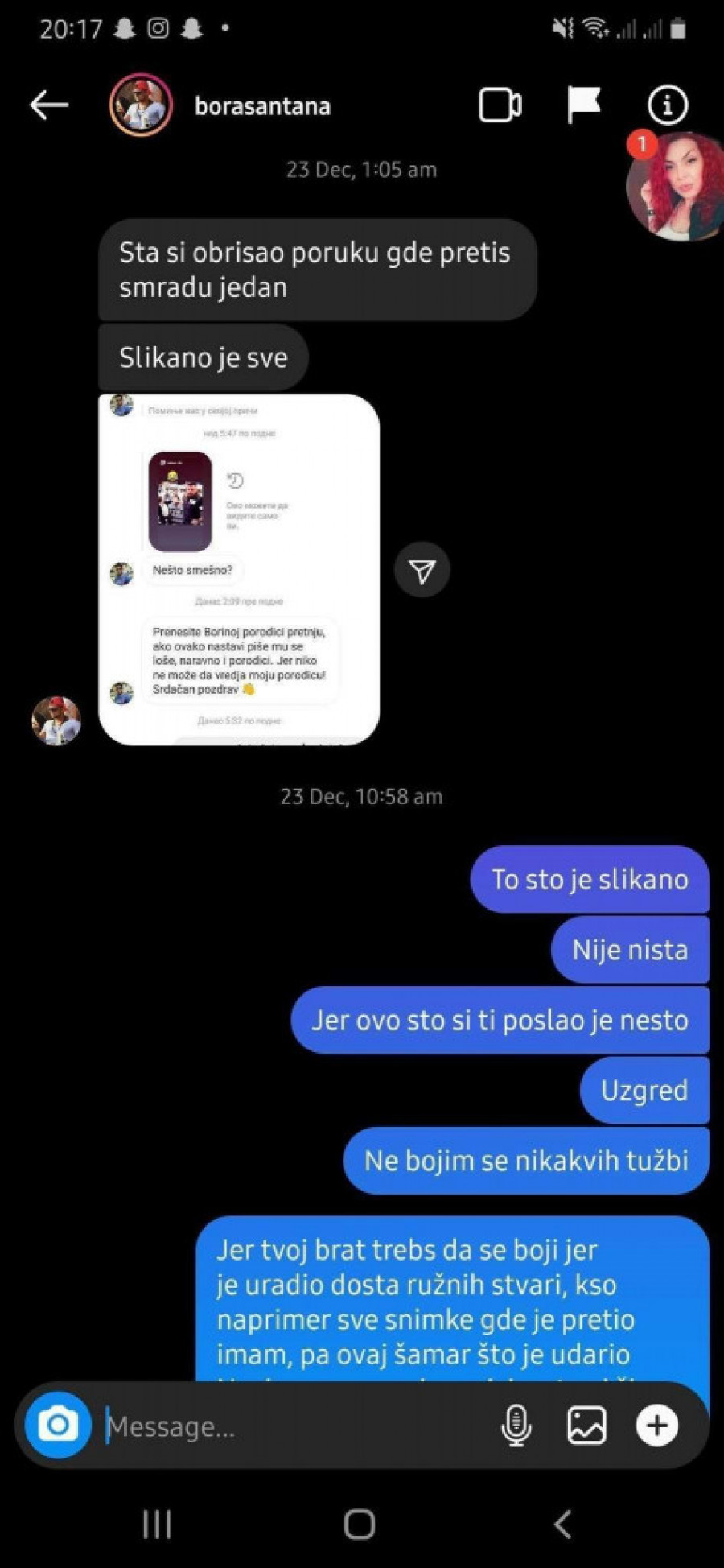724x1568 pixels.
Task: Open the shared screenshot image
Action: tap(239, 569)
